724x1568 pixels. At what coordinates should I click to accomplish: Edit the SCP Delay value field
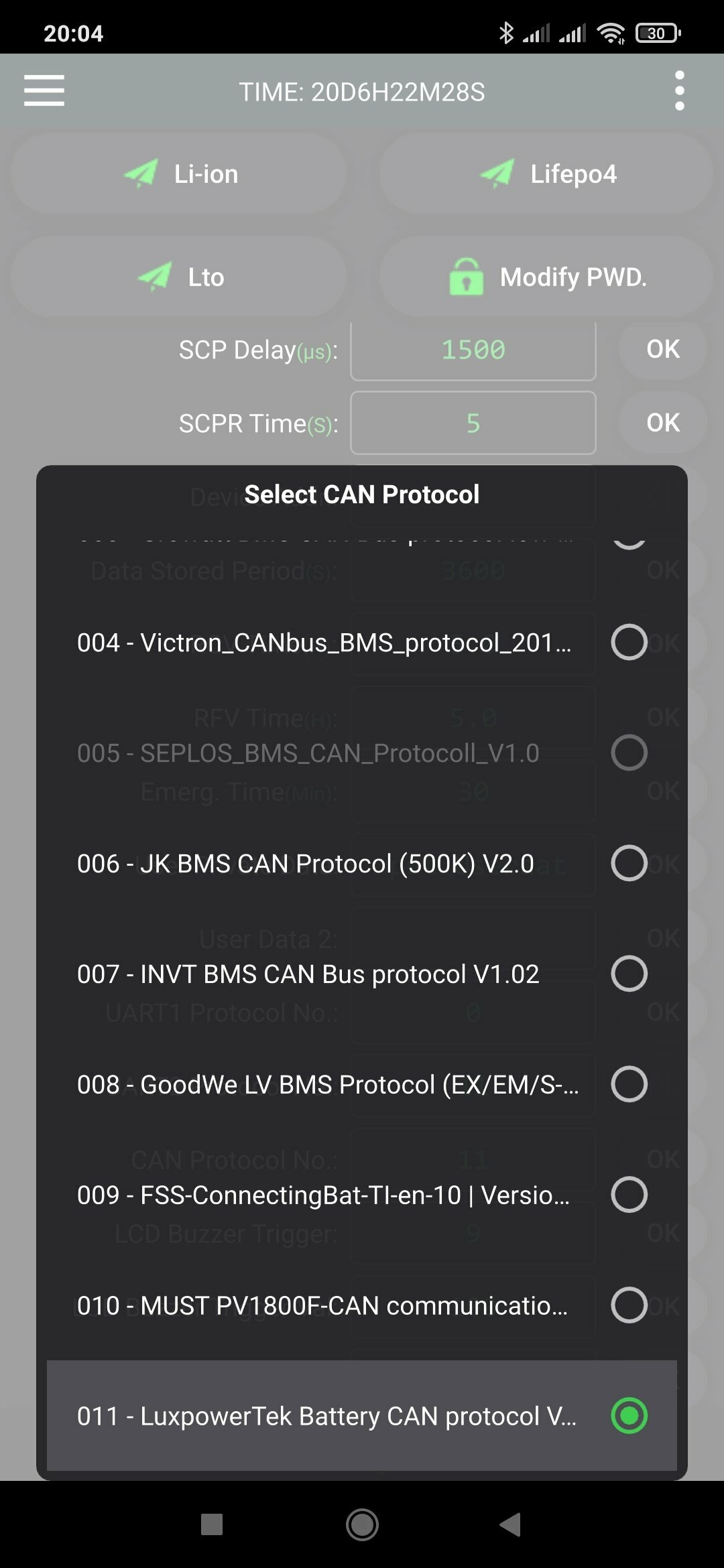(x=473, y=350)
